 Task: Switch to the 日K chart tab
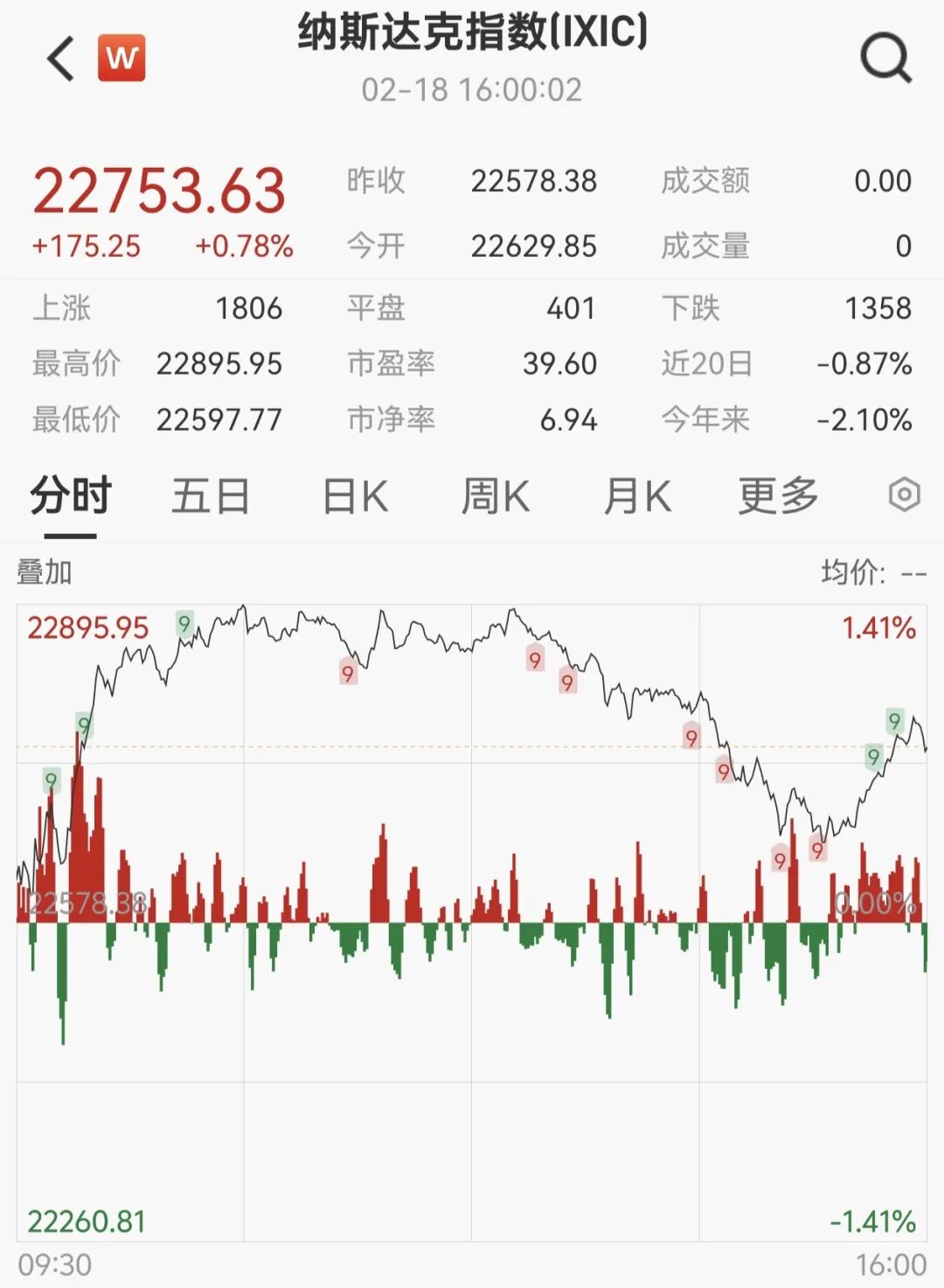(355, 496)
